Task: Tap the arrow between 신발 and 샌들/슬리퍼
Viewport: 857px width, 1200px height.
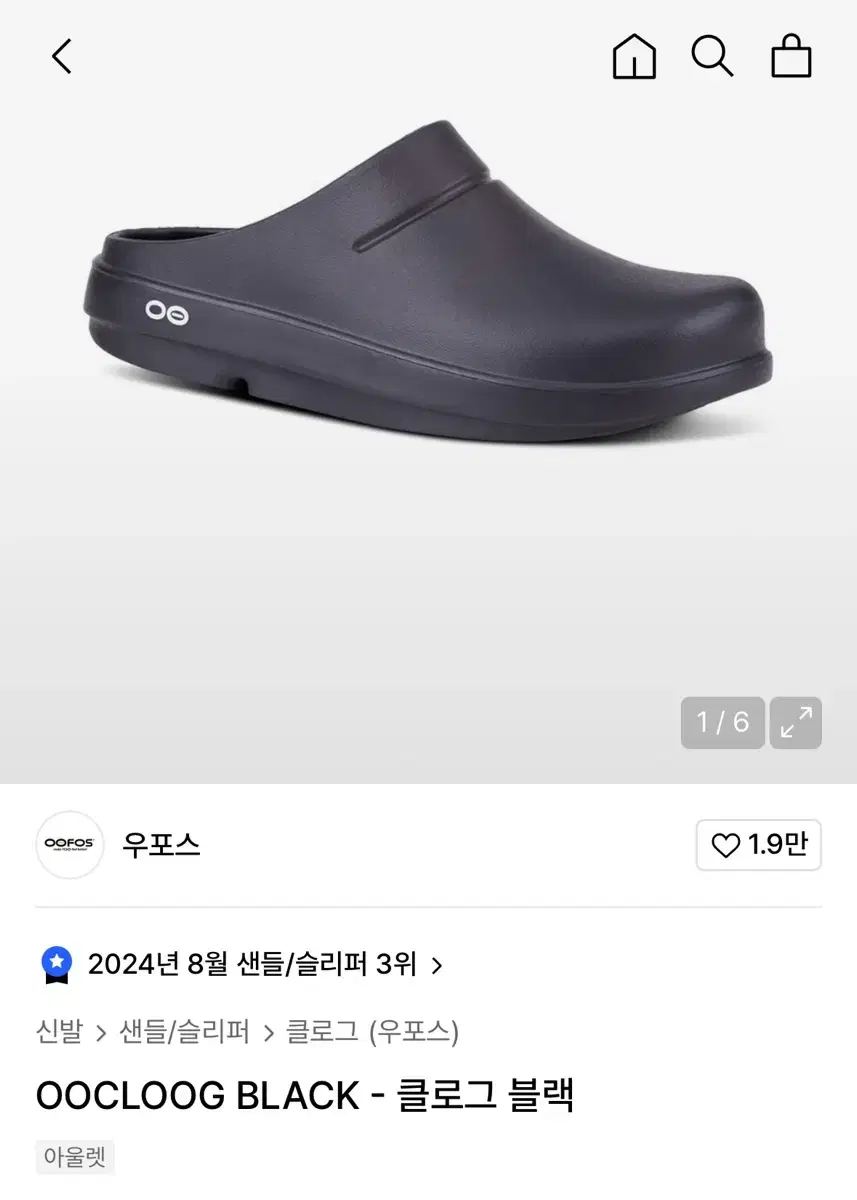Action: tap(101, 1034)
